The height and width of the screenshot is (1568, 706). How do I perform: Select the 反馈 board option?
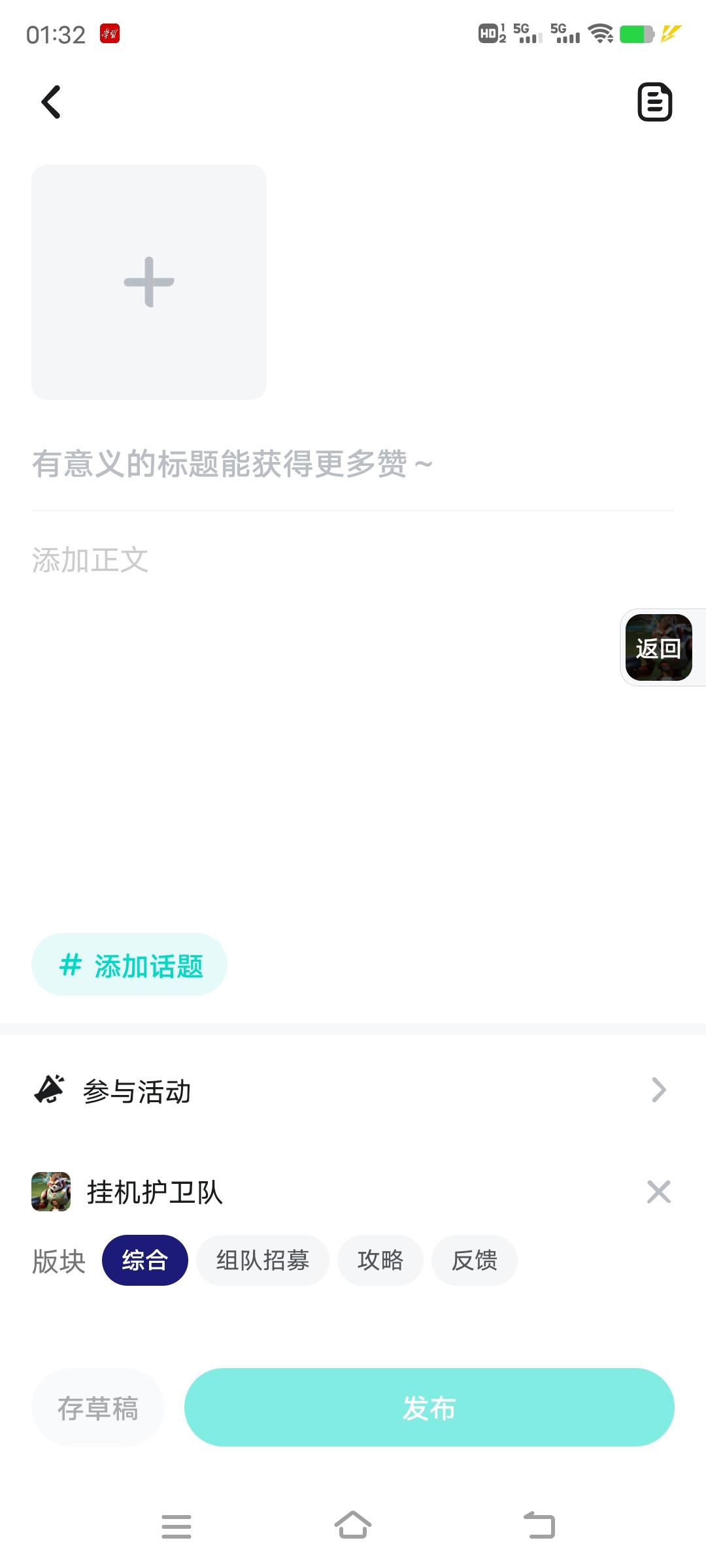coord(474,1260)
